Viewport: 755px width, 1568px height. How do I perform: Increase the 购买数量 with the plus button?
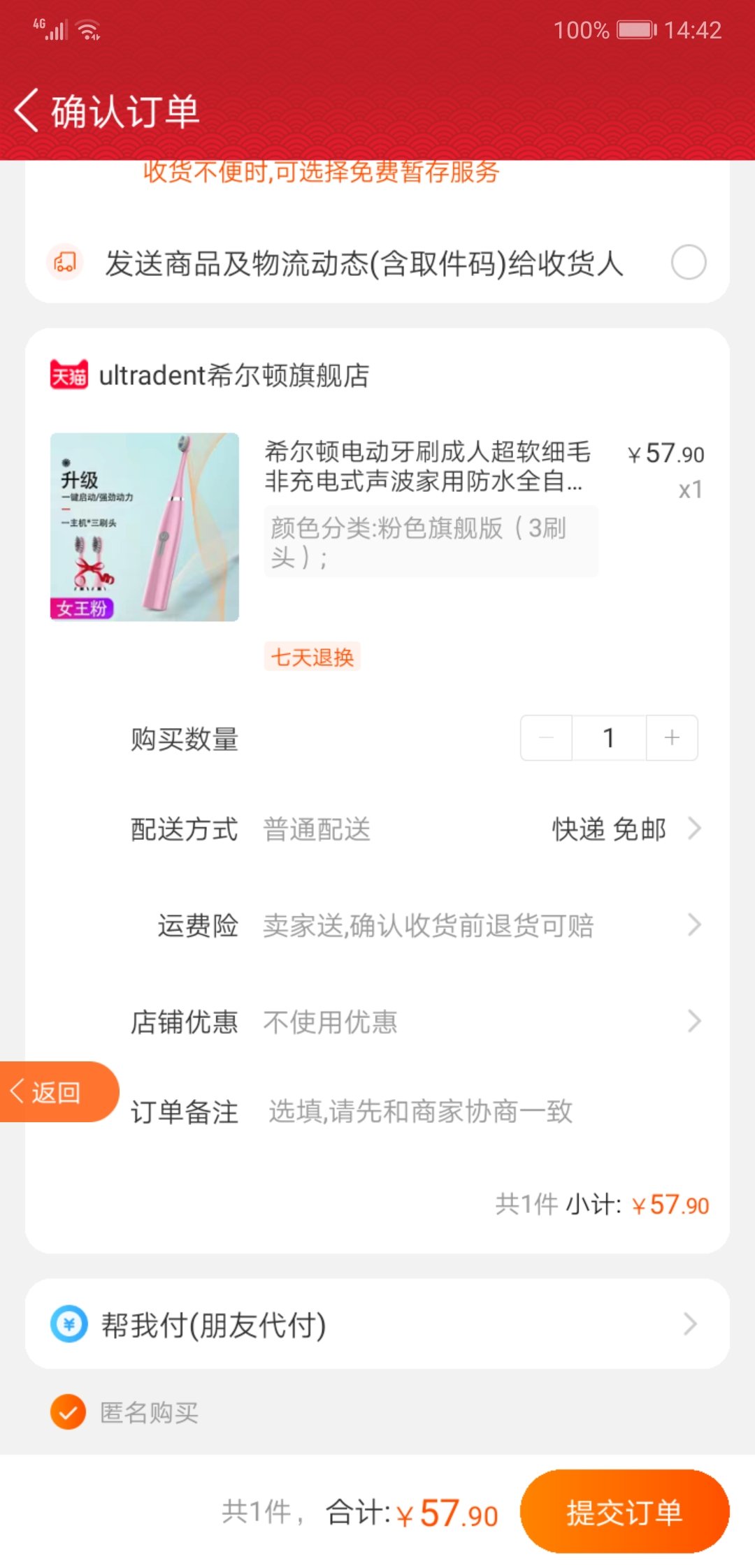[x=672, y=737]
